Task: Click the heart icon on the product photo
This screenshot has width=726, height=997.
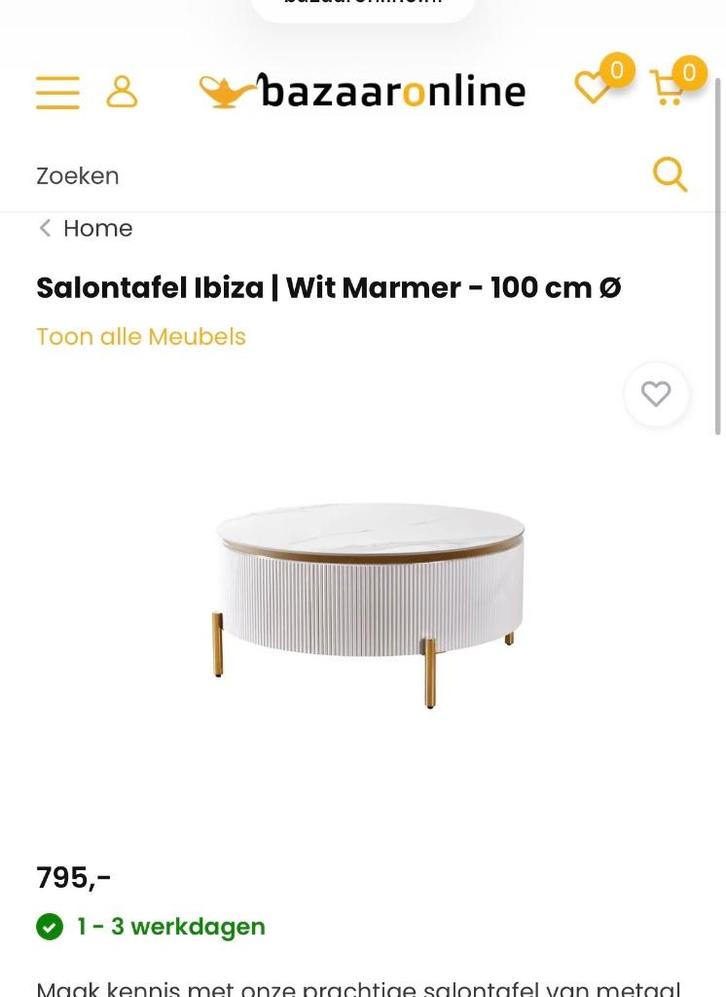Action: click(x=656, y=392)
